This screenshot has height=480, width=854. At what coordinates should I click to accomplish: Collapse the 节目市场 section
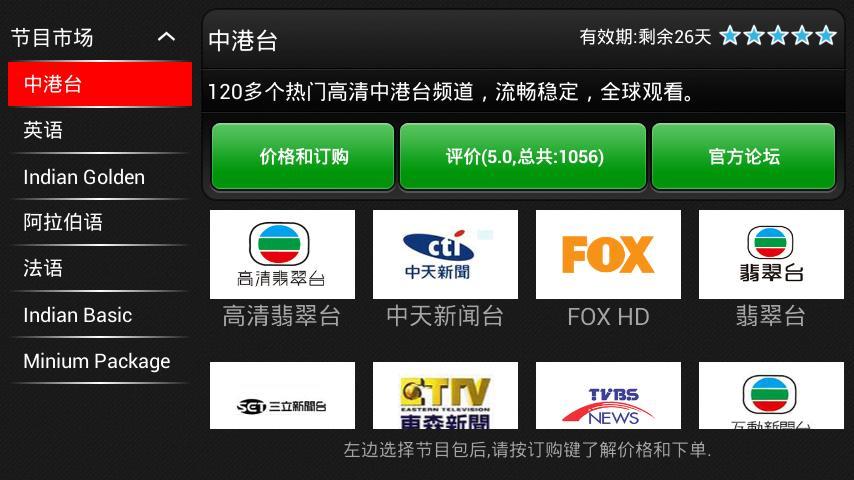click(166, 37)
